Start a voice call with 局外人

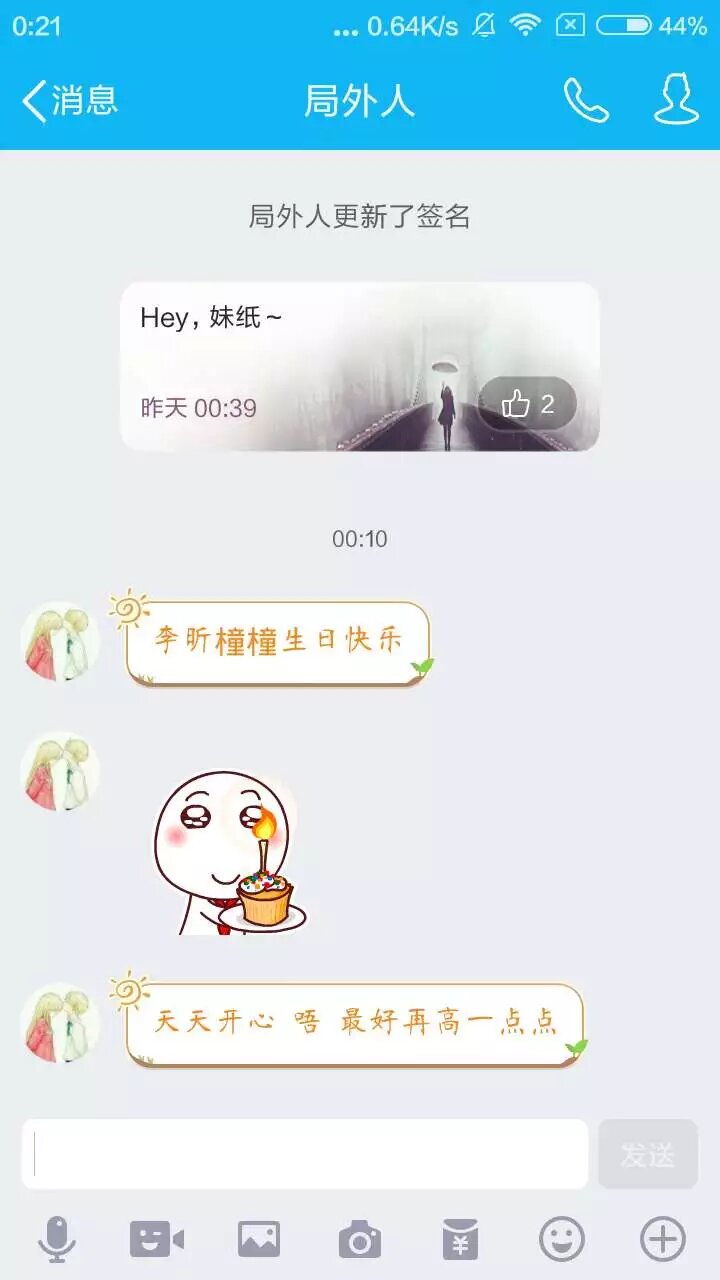click(586, 101)
